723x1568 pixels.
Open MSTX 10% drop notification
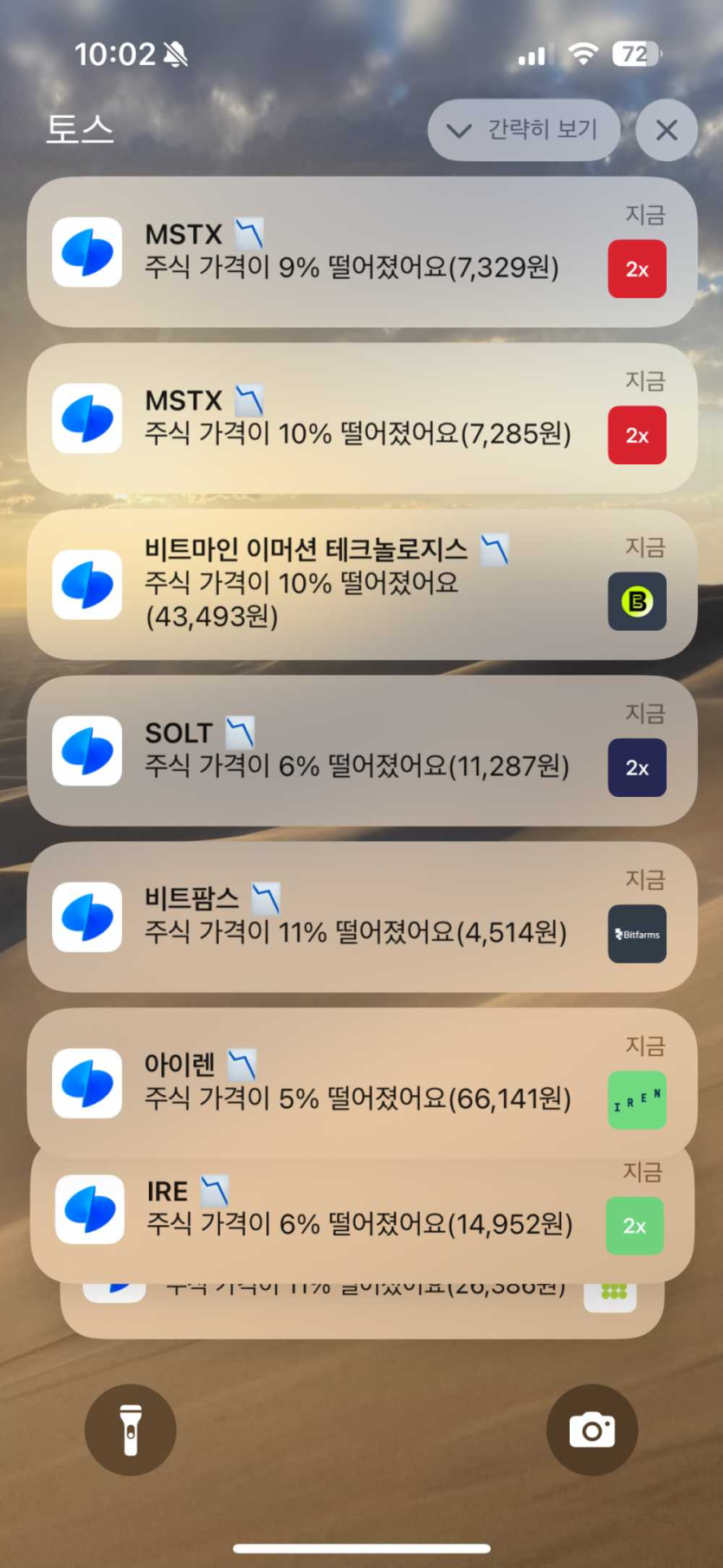361,418
